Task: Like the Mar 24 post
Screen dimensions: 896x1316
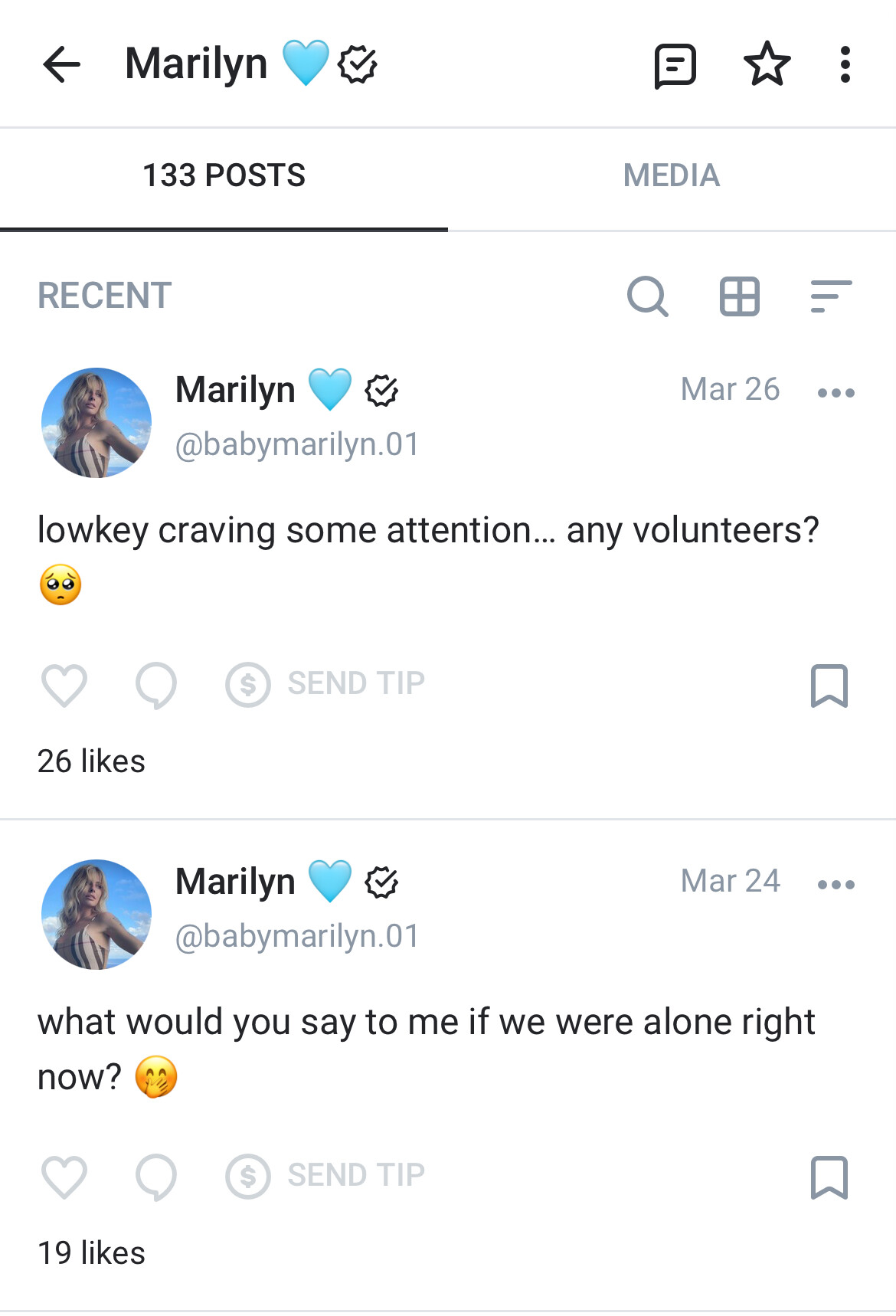Action: coord(64,1176)
